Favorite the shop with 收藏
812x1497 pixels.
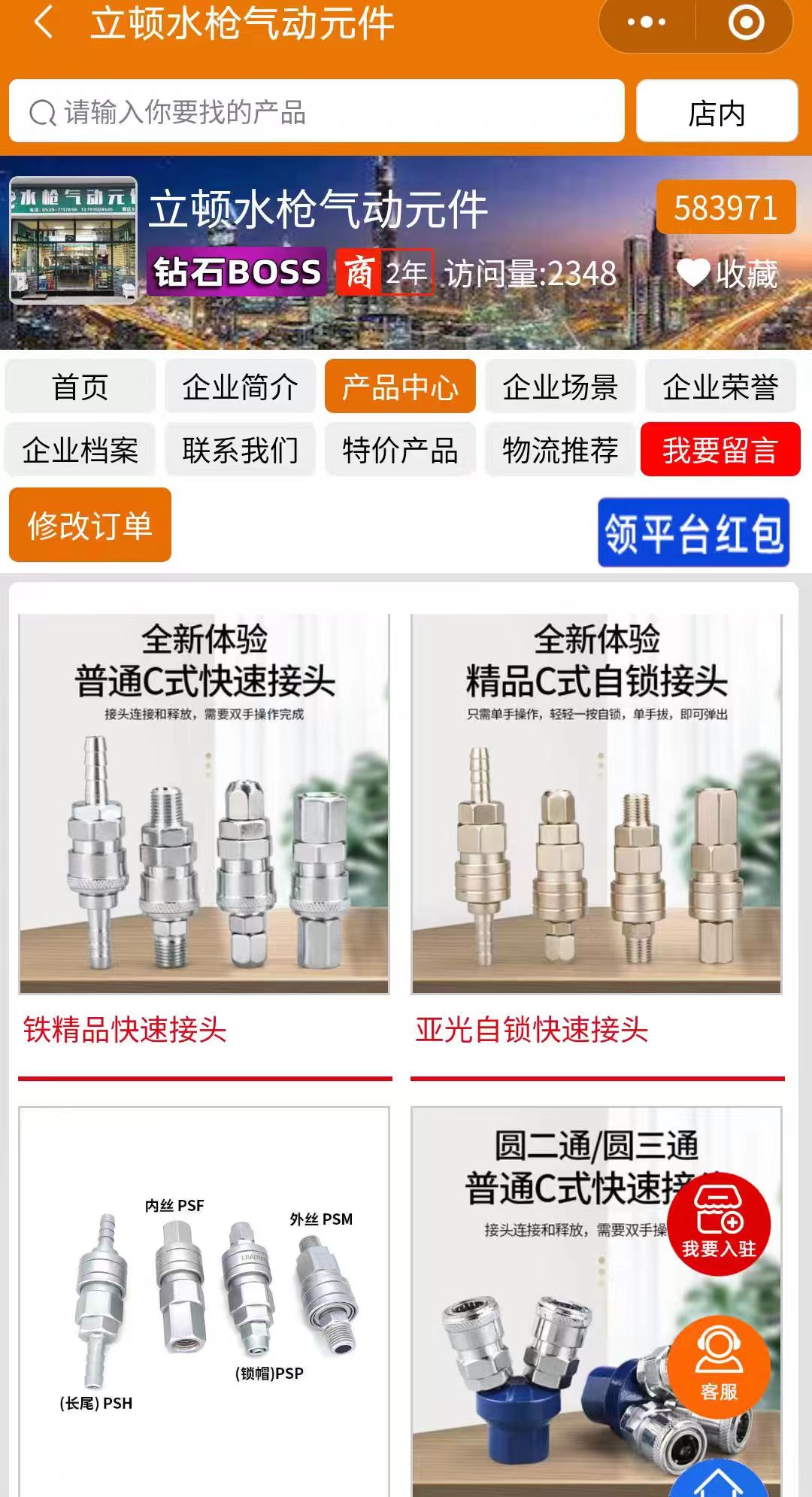coord(727,273)
